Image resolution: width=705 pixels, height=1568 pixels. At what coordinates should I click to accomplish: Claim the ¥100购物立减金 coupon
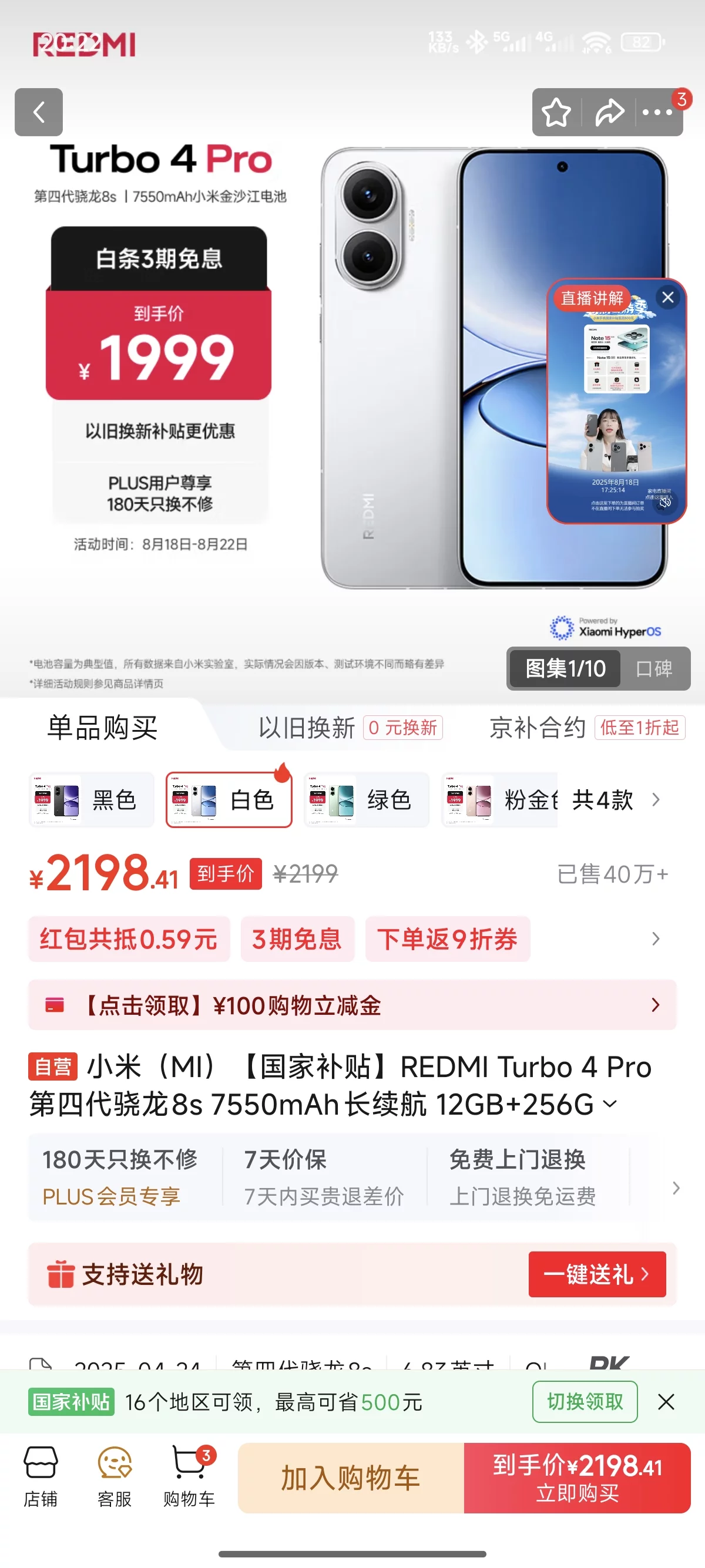coord(352,1005)
